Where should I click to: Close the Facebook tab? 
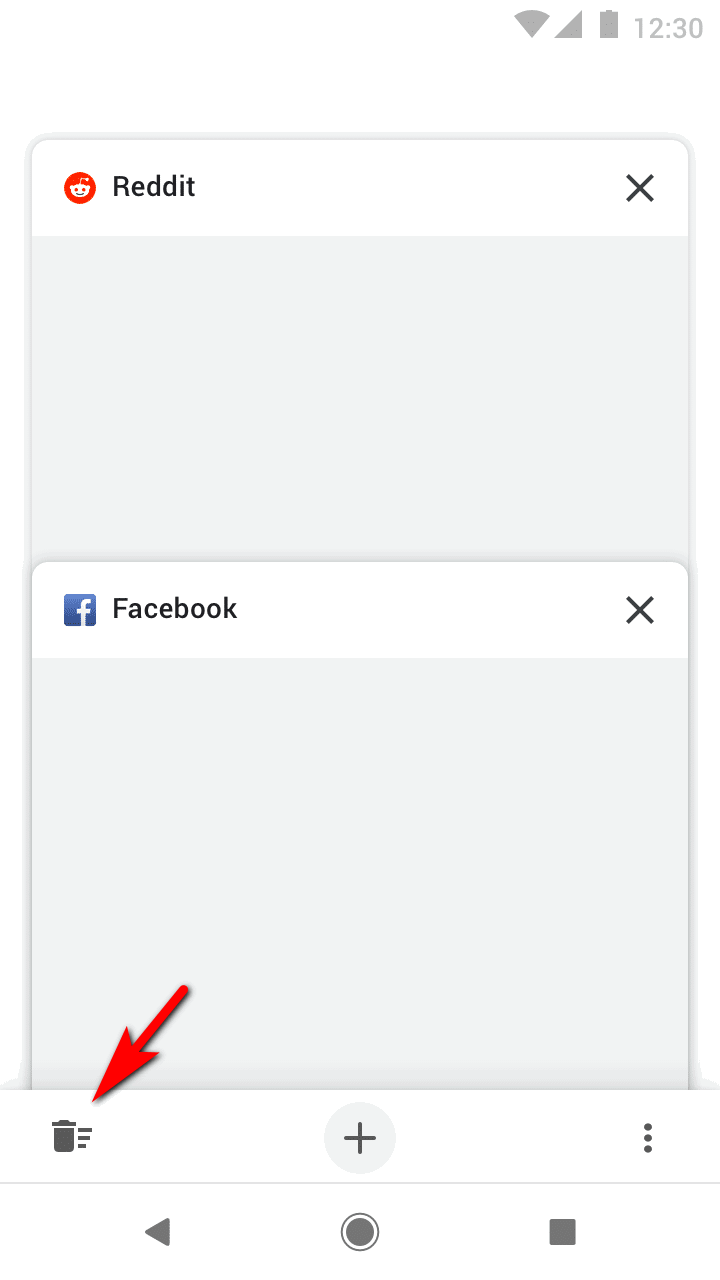tap(639, 610)
